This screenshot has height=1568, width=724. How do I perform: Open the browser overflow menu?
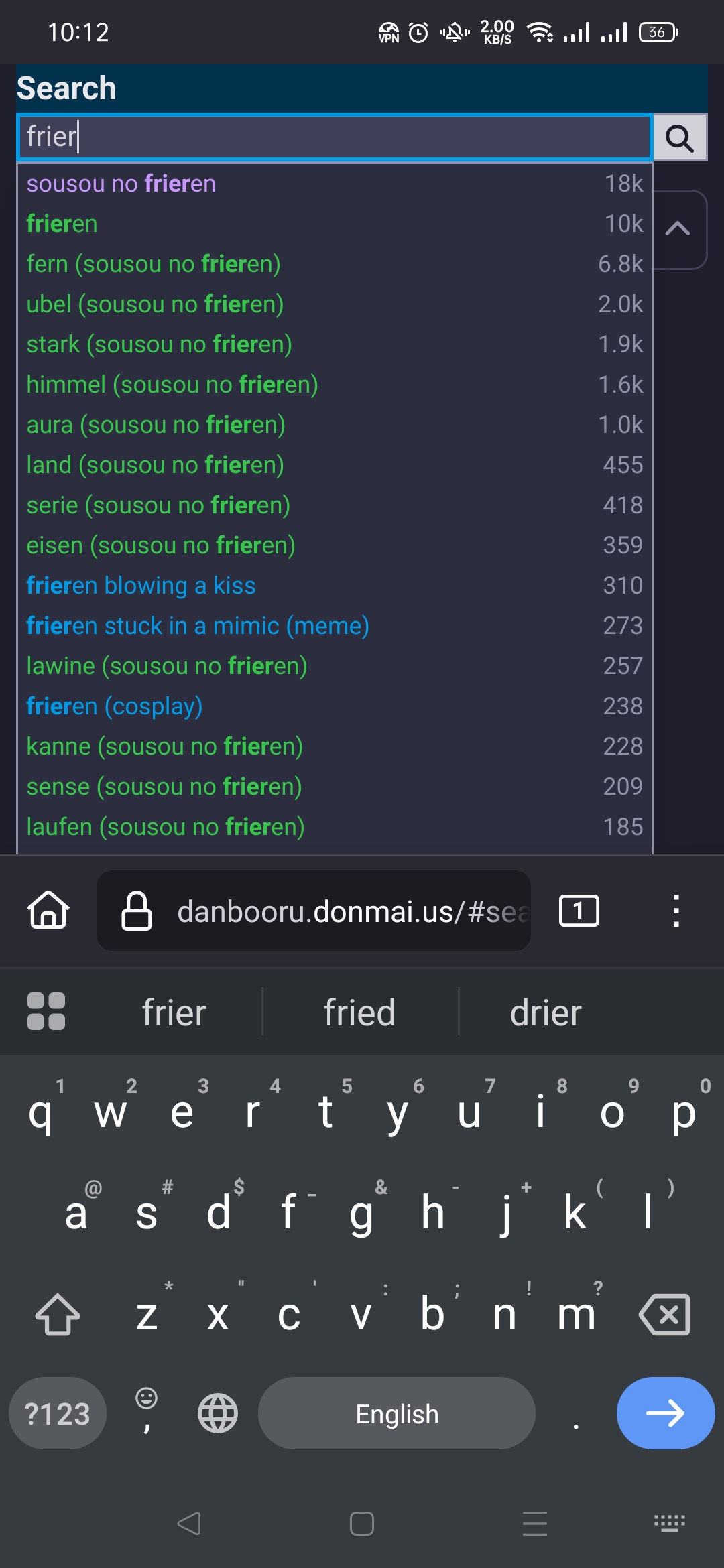coord(676,911)
